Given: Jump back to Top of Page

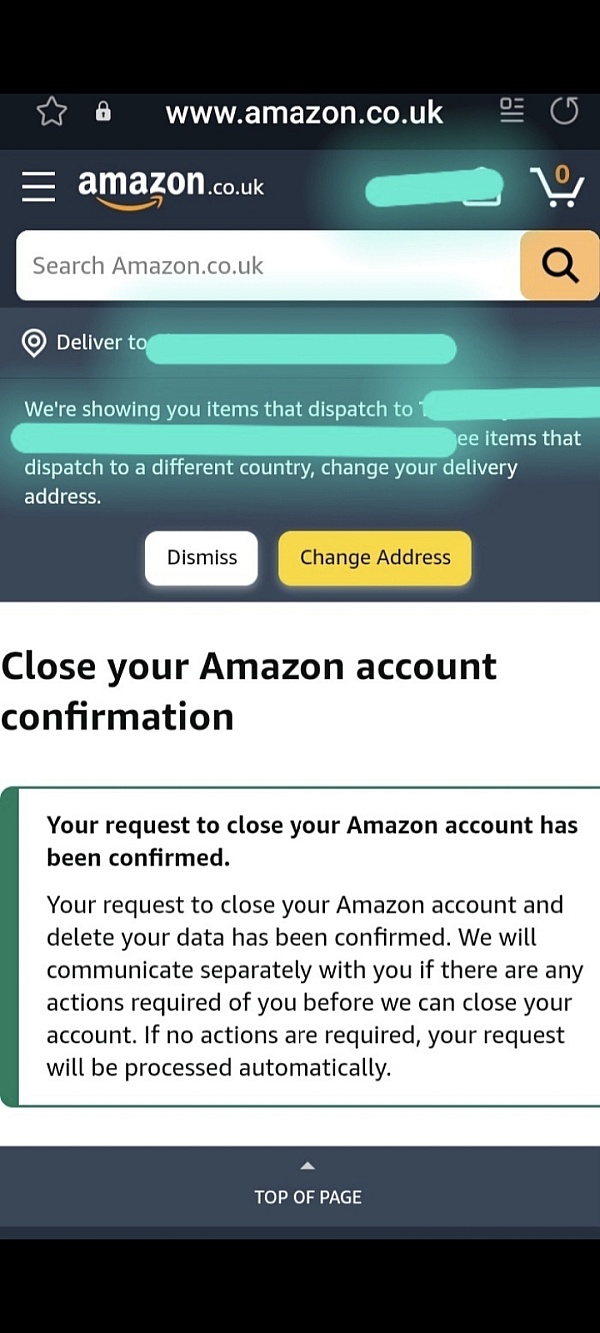Looking at the screenshot, I should tap(308, 1186).
